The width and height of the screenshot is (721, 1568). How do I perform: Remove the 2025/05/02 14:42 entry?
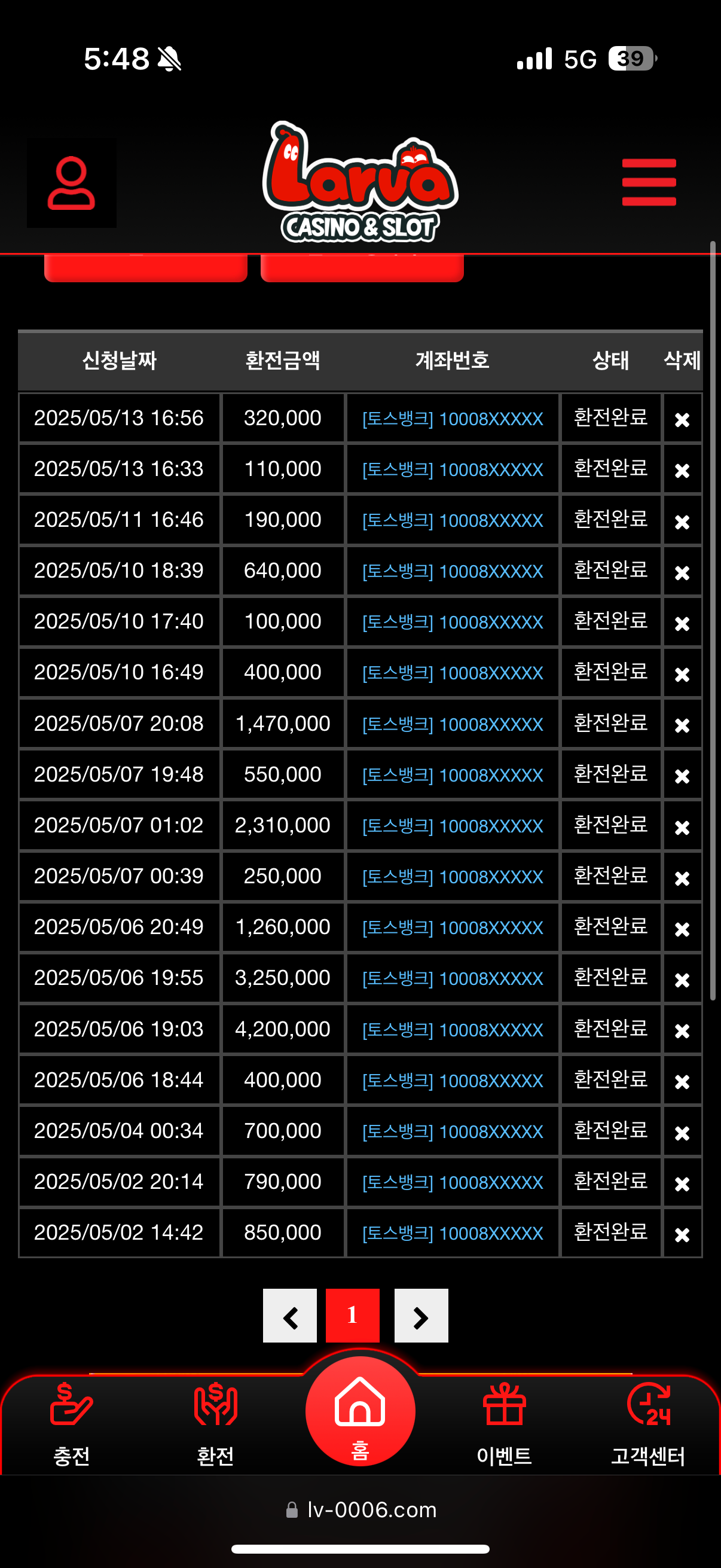pyautogui.click(x=682, y=1234)
